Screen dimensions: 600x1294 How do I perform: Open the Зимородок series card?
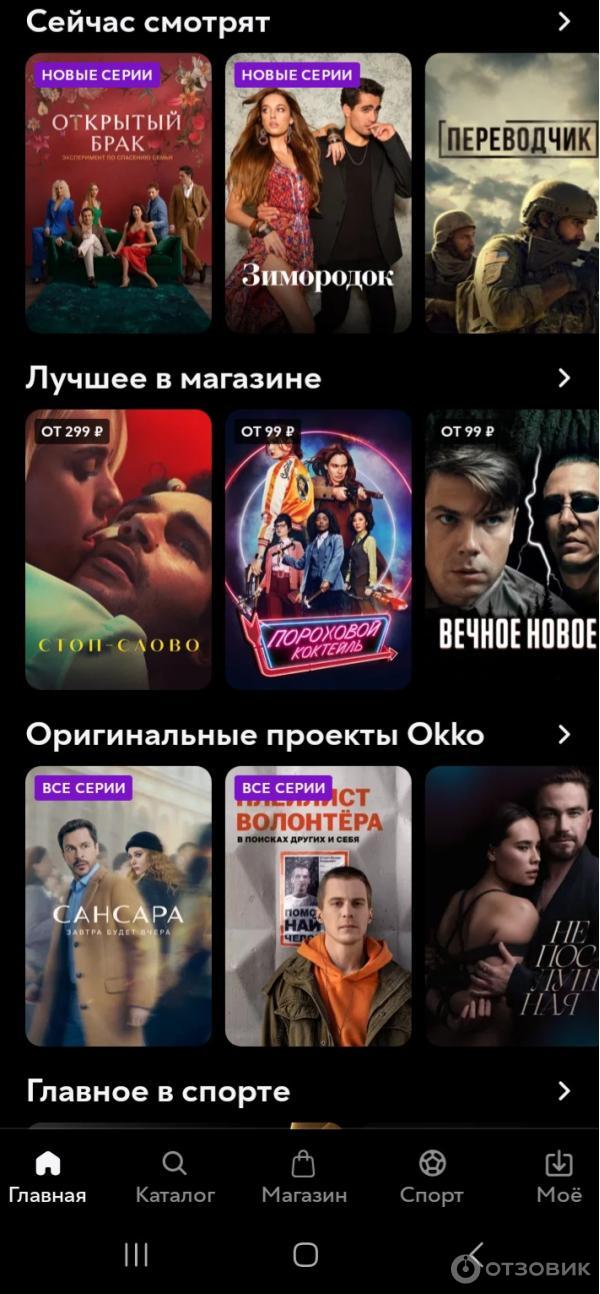(318, 193)
